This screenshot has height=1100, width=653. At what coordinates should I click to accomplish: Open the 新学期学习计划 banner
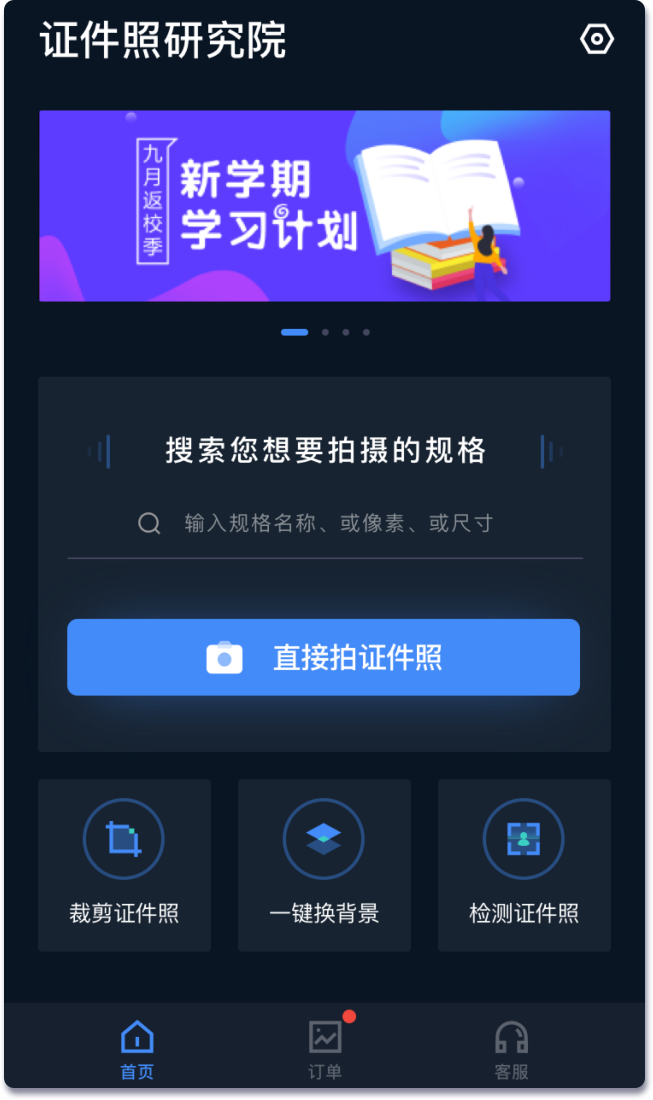[x=325, y=206]
